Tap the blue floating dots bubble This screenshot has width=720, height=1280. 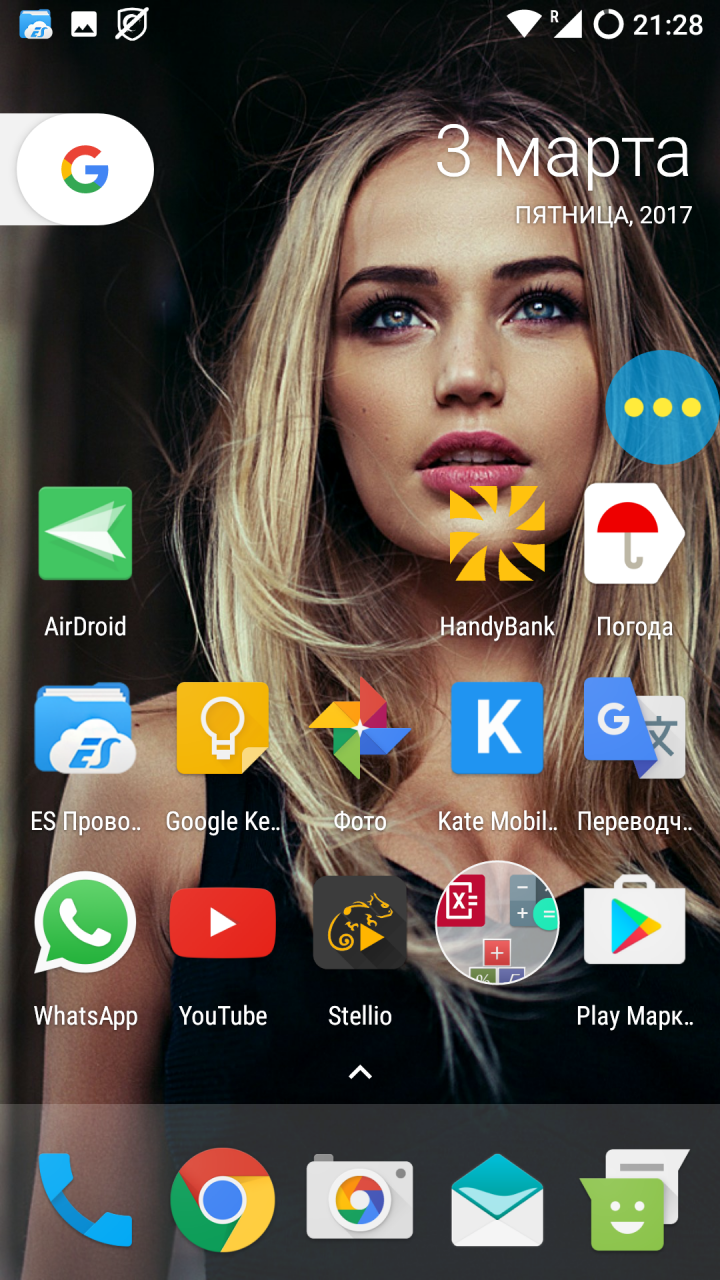click(x=662, y=407)
